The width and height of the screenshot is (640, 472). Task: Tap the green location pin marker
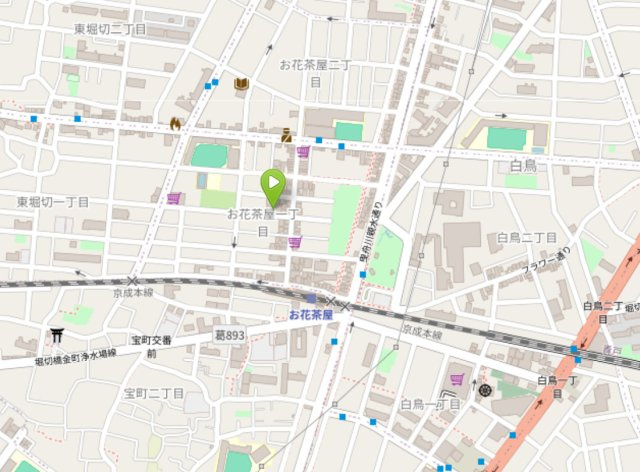click(273, 185)
